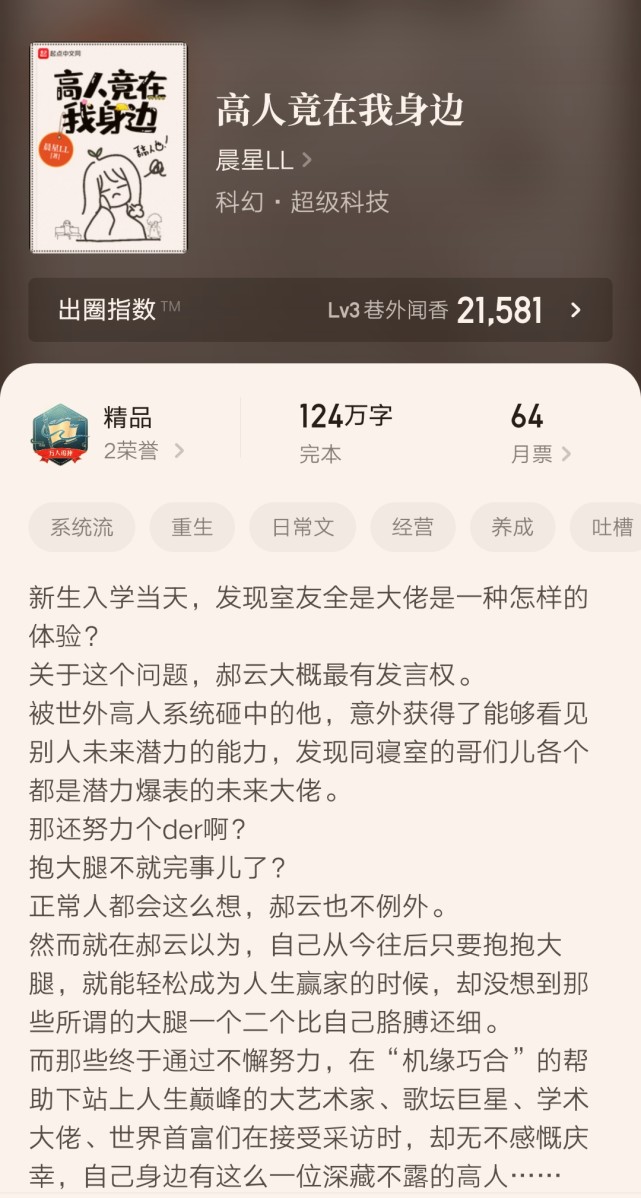Select the 经营 tag chip
This screenshot has width=641, height=1198.
[x=413, y=527]
